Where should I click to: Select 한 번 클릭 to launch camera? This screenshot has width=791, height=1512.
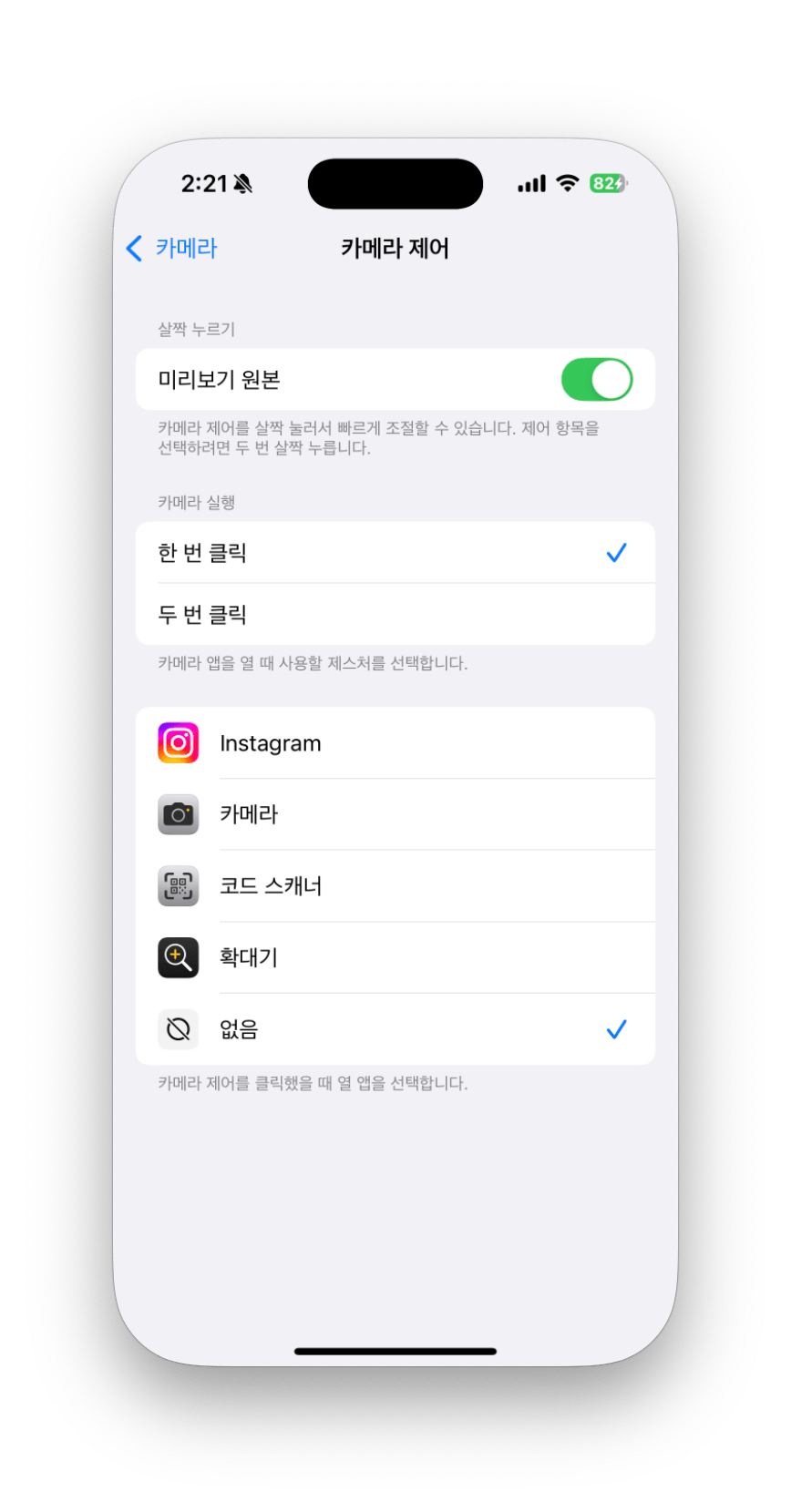coord(395,553)
